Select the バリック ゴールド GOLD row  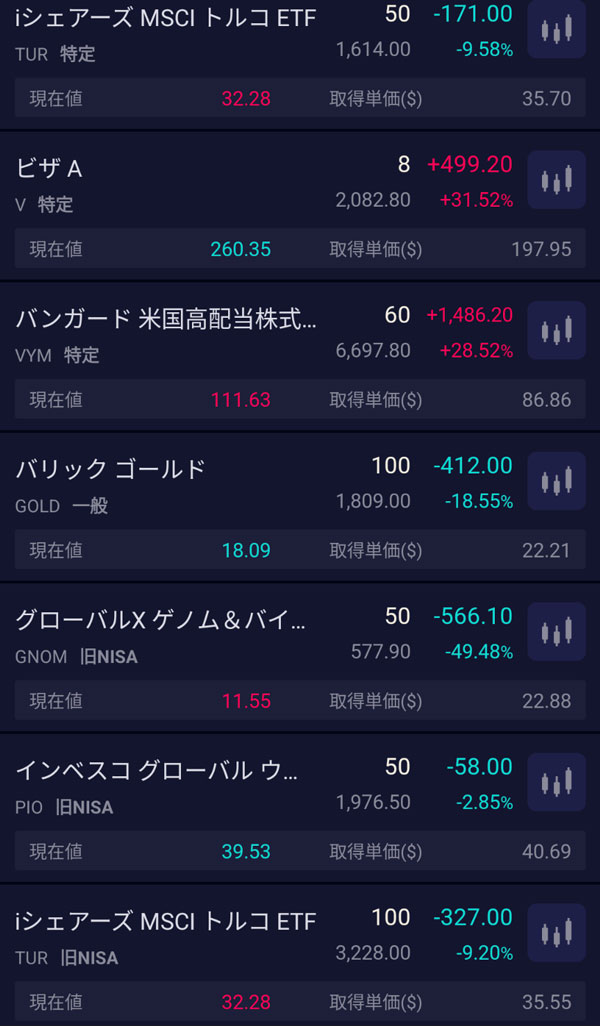pos(200,487)
